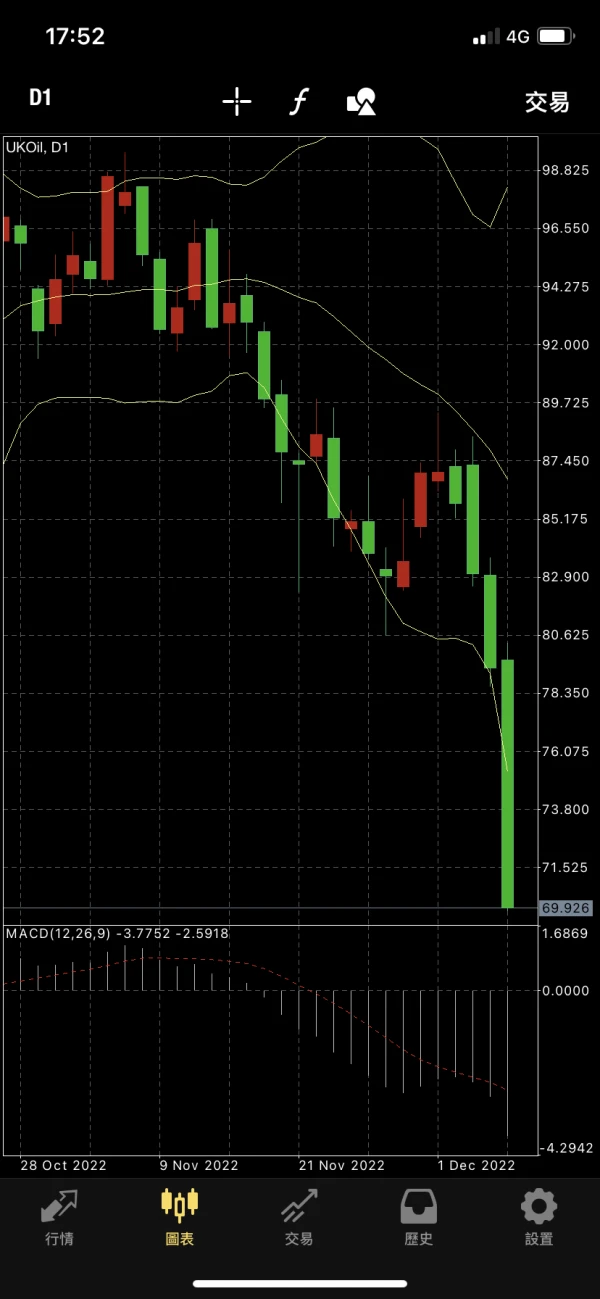This screenshot has height=1299, width=600.
Task: Tap 交易 button in top bar
Action: pyautogui.click(x=547, y=101)
